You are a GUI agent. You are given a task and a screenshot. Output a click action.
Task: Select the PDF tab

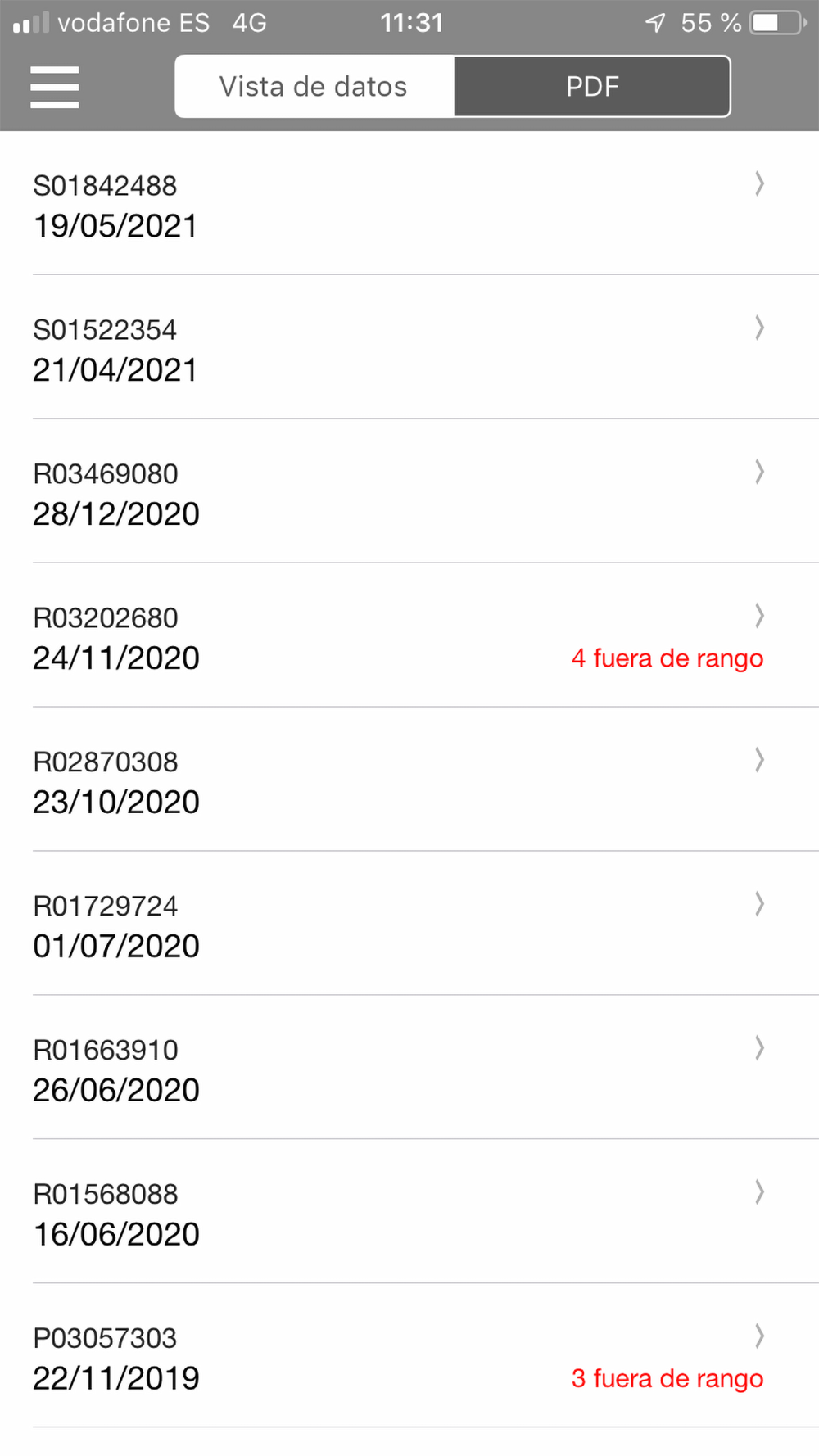coord(591,87)
